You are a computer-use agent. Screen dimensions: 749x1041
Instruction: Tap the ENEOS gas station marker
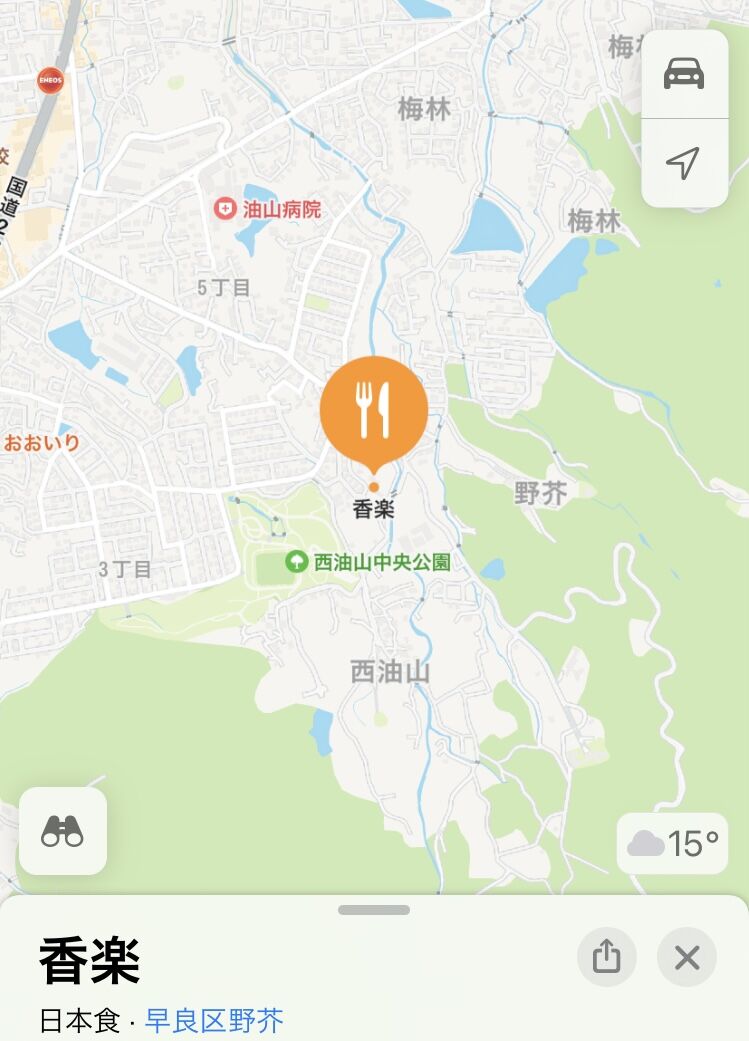[x=50, y=81]
